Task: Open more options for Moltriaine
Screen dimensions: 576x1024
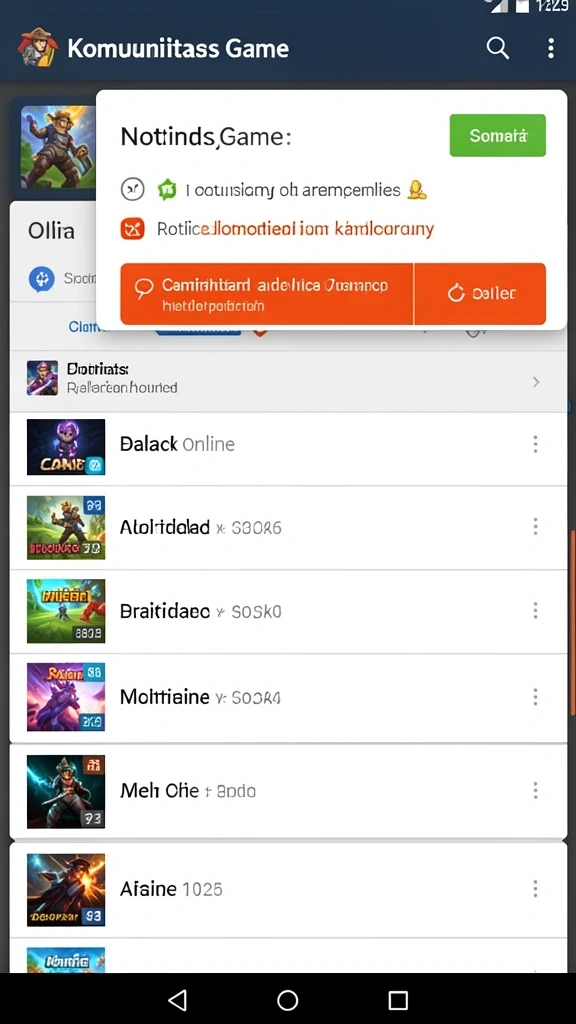Action: [x=535, y=697]
